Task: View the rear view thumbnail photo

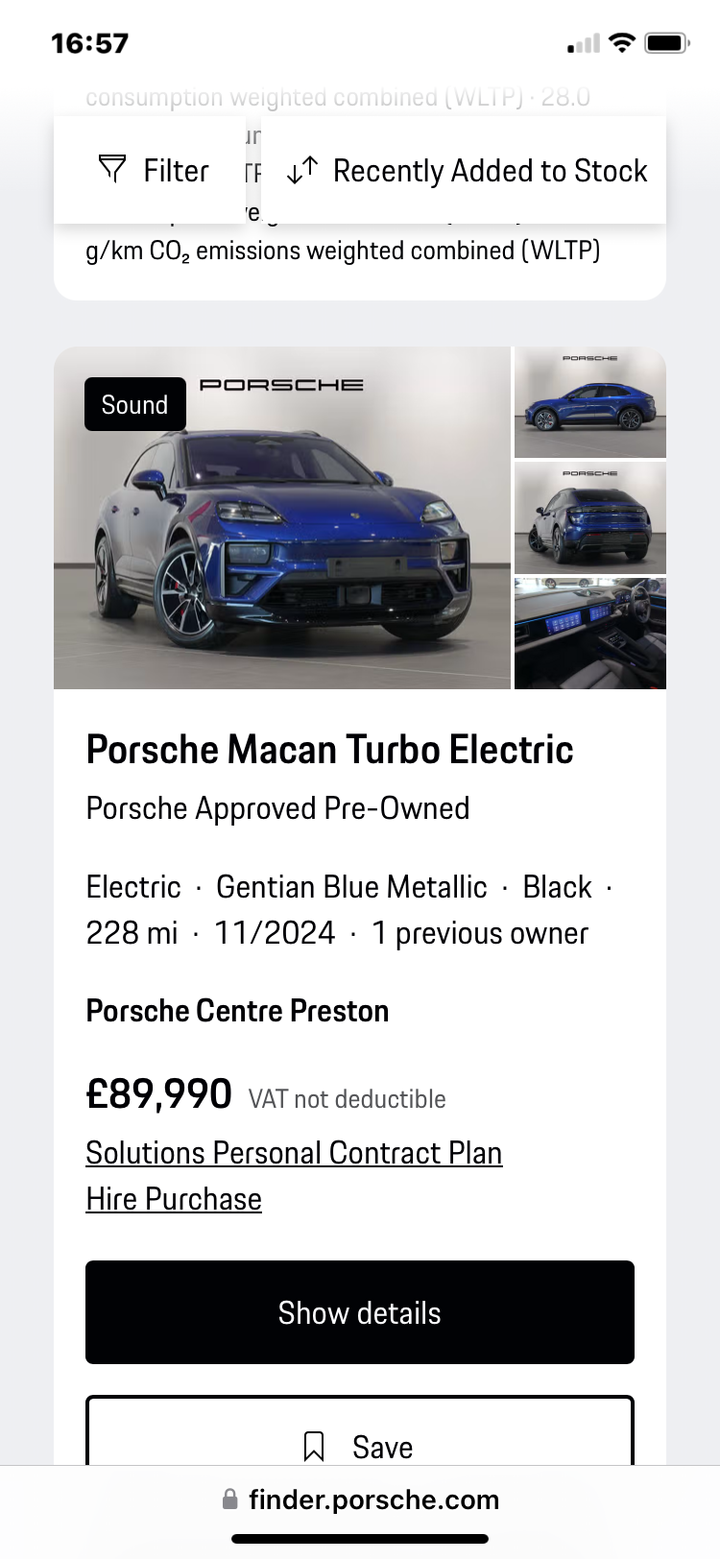Action: coord(590,517)
